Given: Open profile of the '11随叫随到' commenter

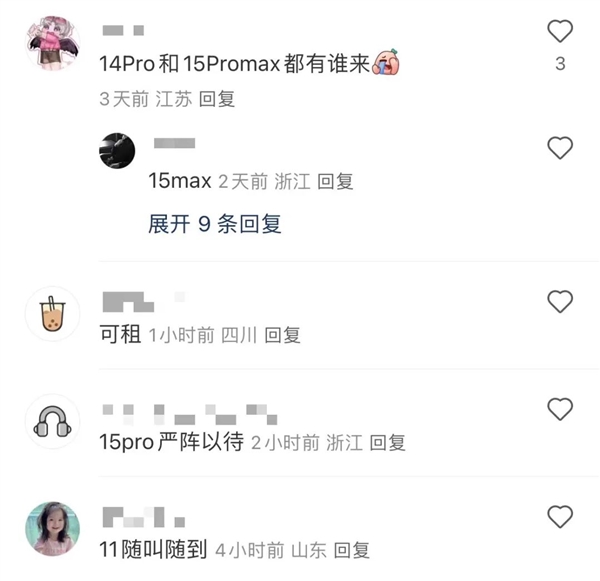Looking at the screenshot, I should (x=51, y=530).
